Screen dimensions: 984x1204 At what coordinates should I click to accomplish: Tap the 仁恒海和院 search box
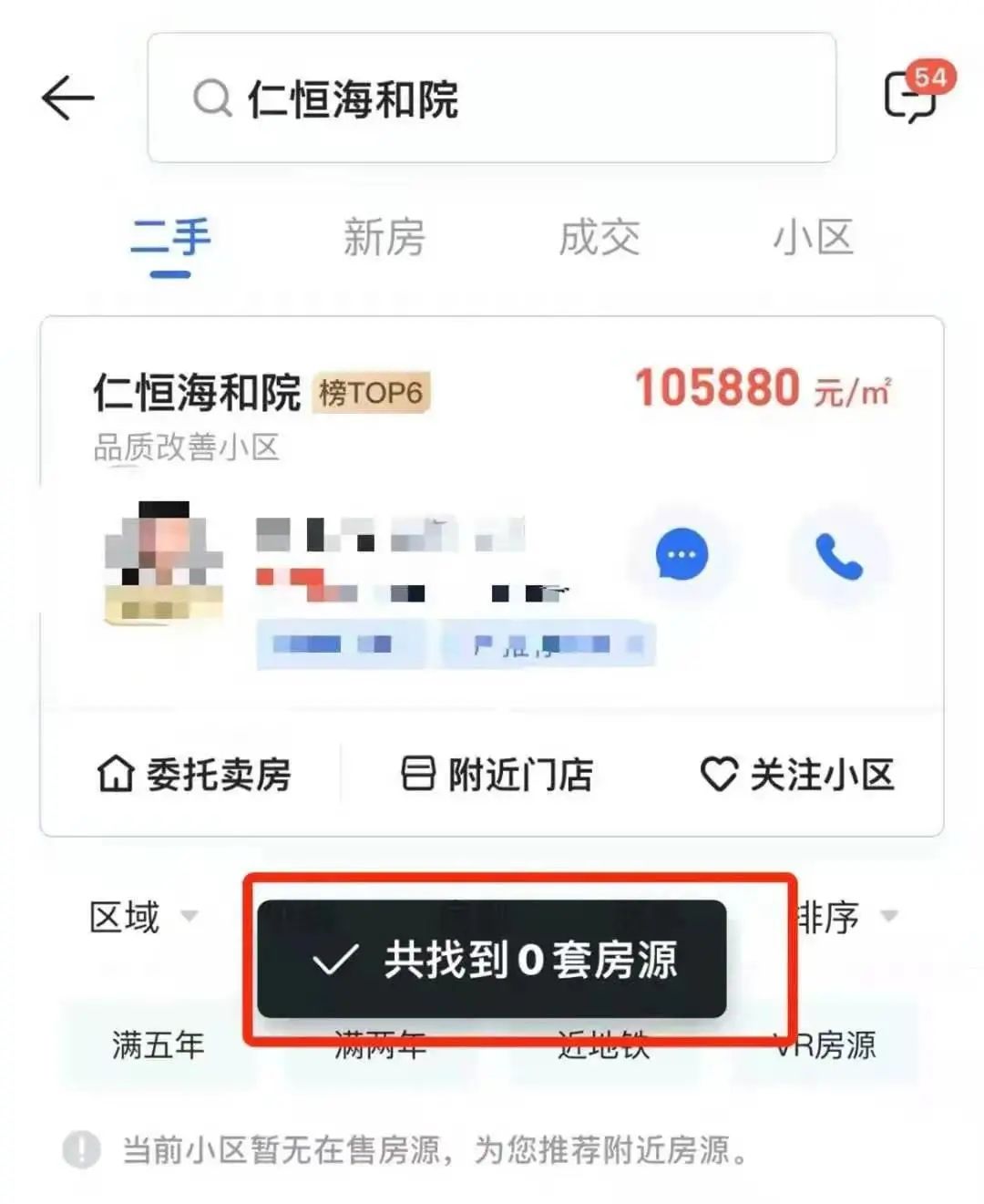pos(491,98)
